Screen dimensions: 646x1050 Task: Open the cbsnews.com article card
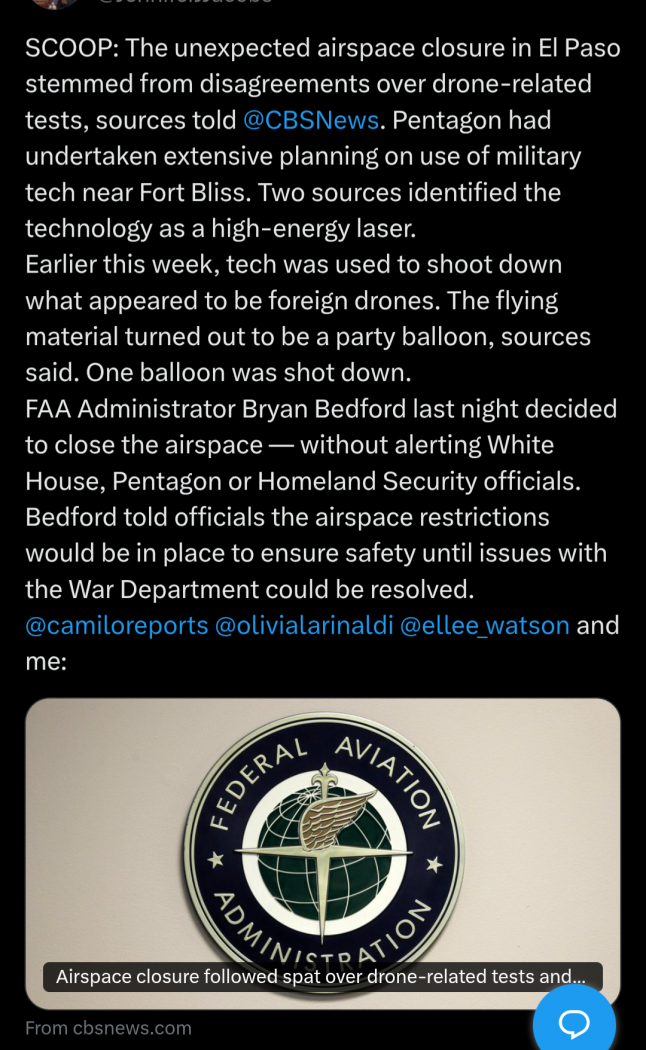(x=322, y=840)
